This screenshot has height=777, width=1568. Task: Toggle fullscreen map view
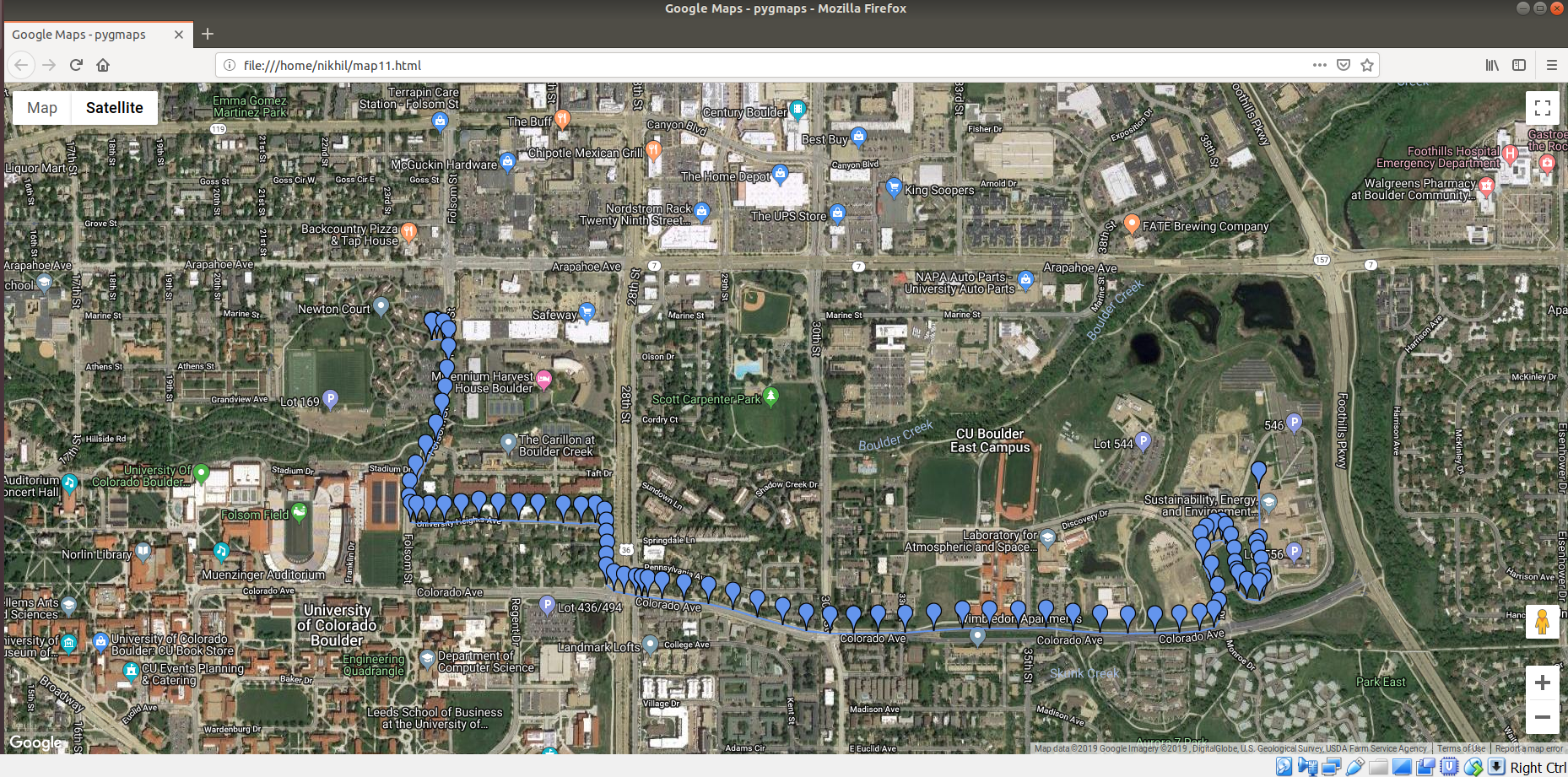click(1543, 108)
